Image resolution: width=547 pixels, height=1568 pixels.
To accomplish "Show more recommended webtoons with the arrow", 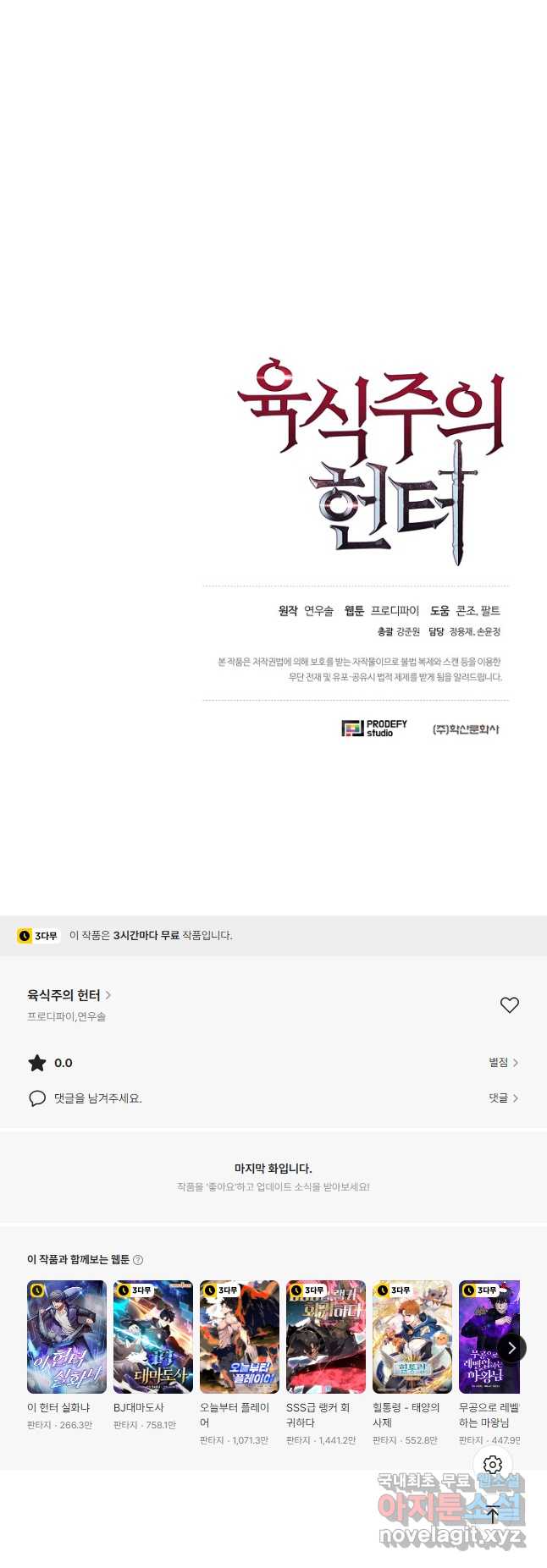I will click(511, 1348).
